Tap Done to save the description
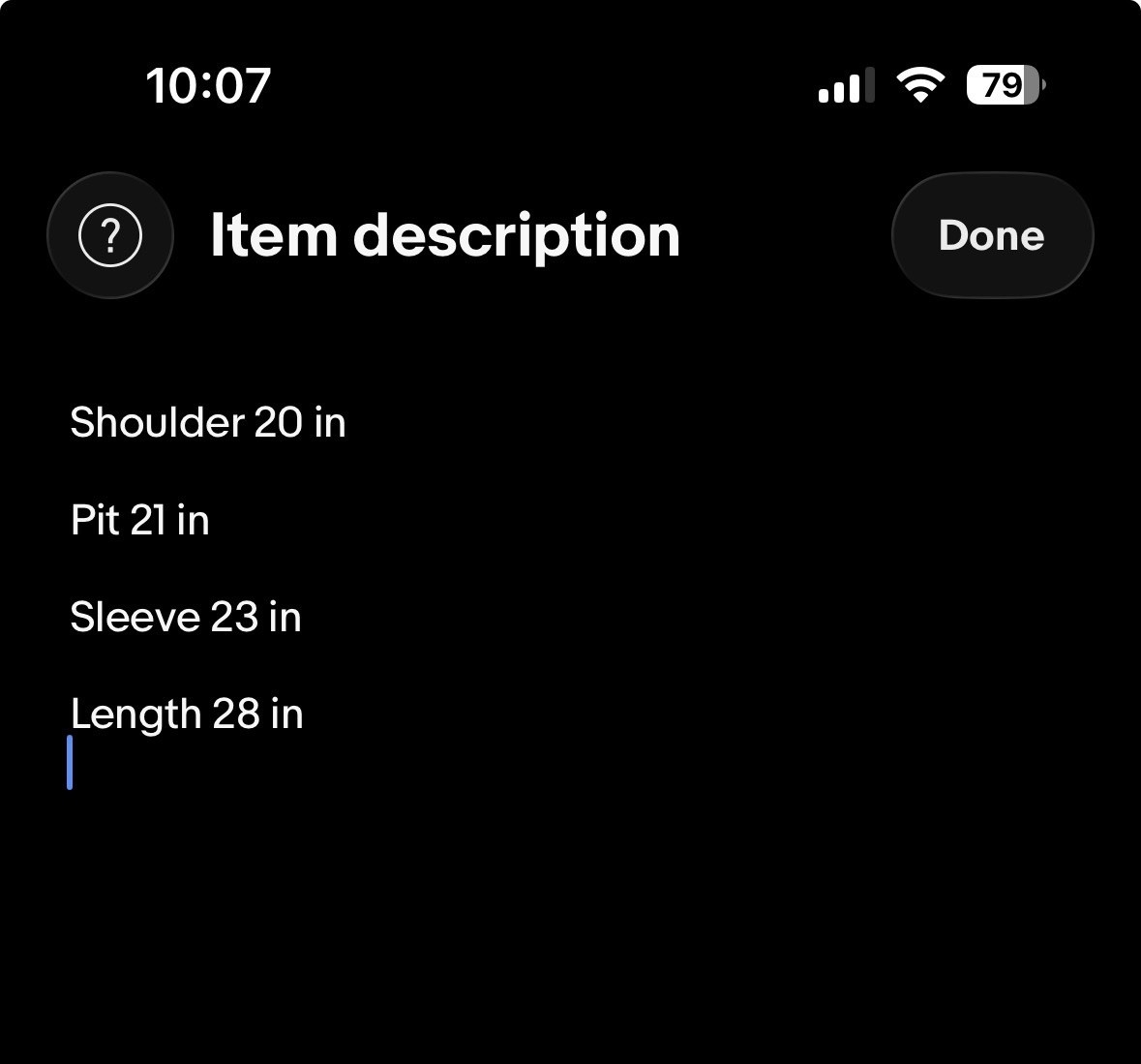The width and height of the screenshot is (1141, 1064). pos(992,235)
